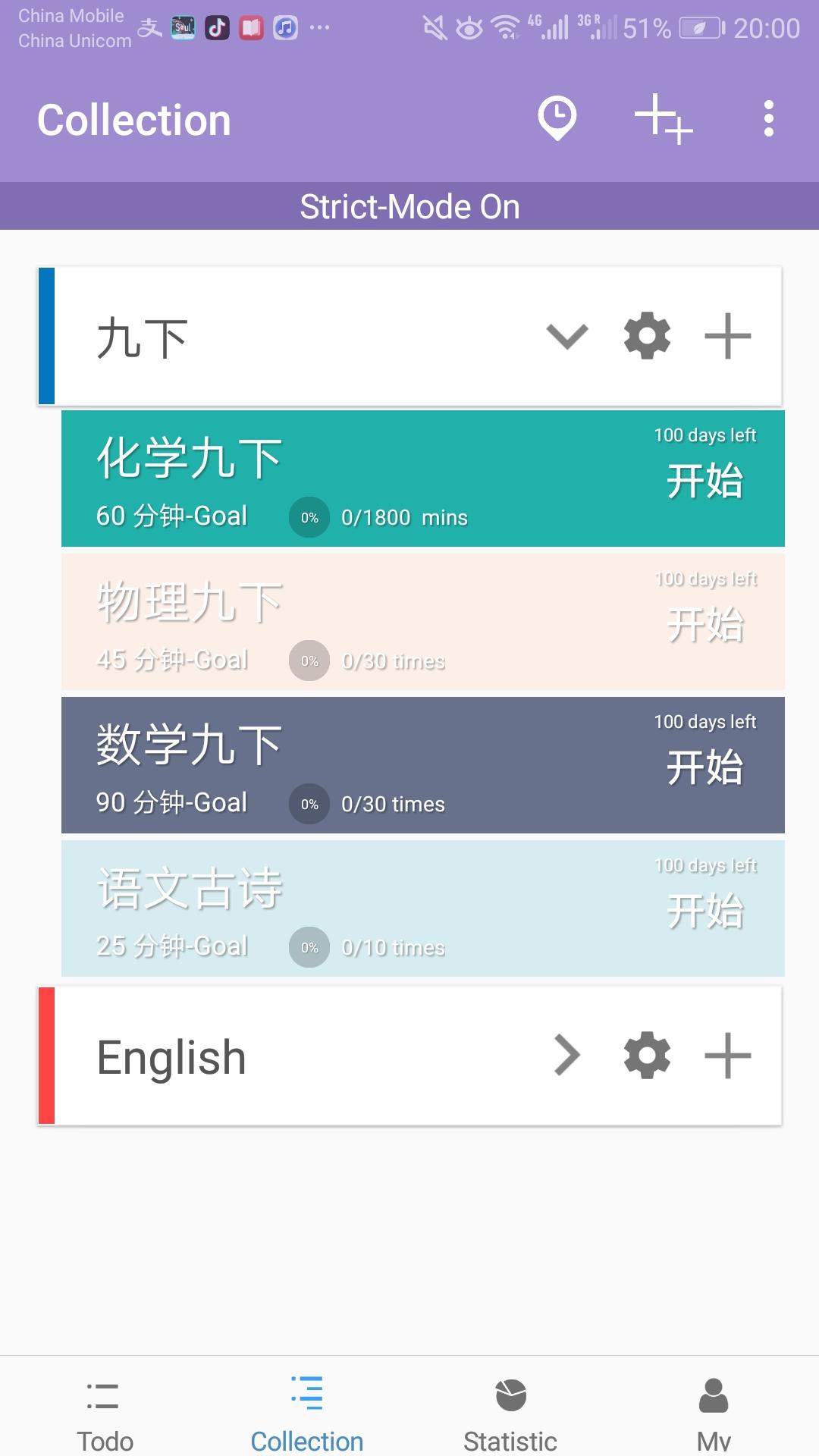
Task: Expand the English collection
Action: [567, 1055]
